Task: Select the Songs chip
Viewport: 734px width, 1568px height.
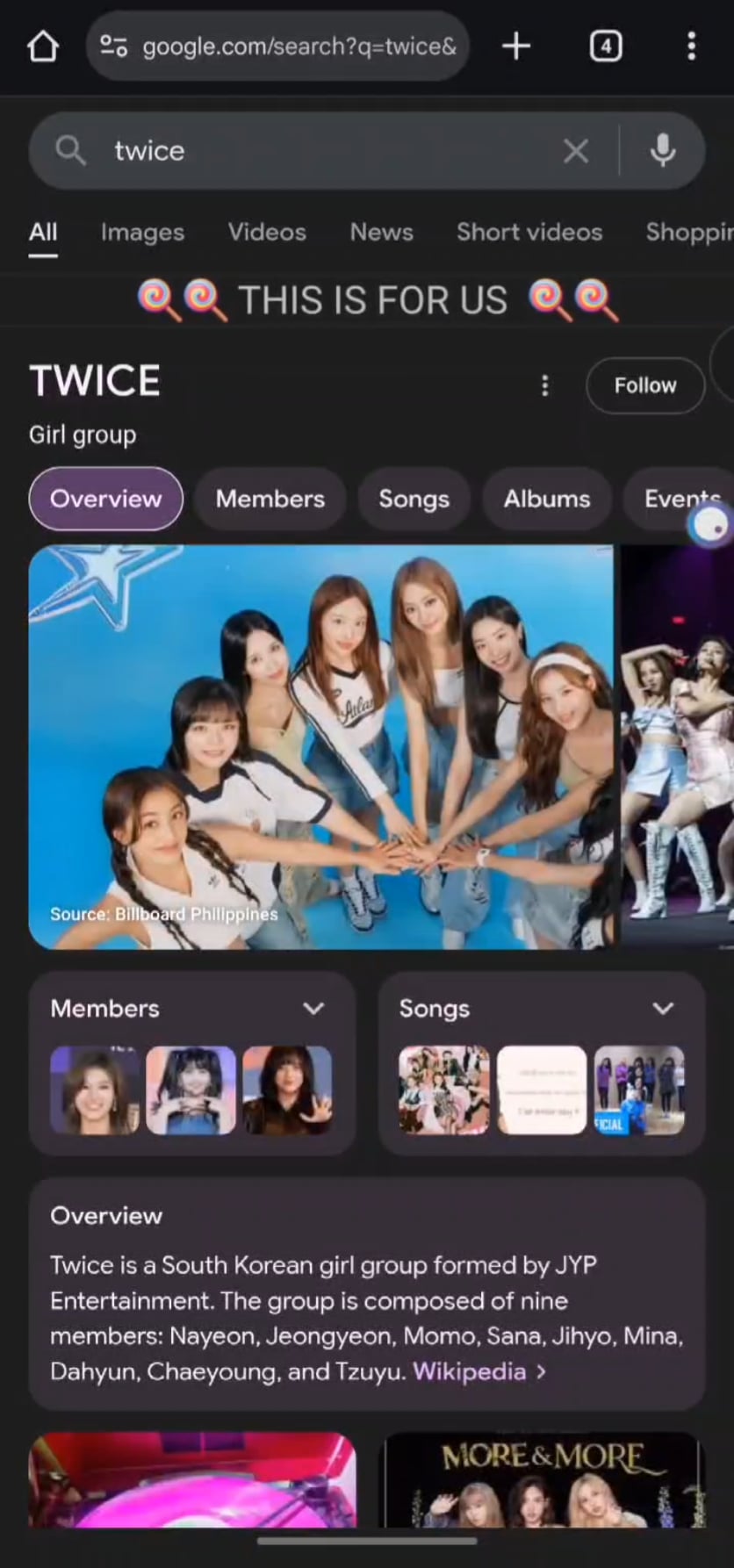Action: tap(414, 499)
